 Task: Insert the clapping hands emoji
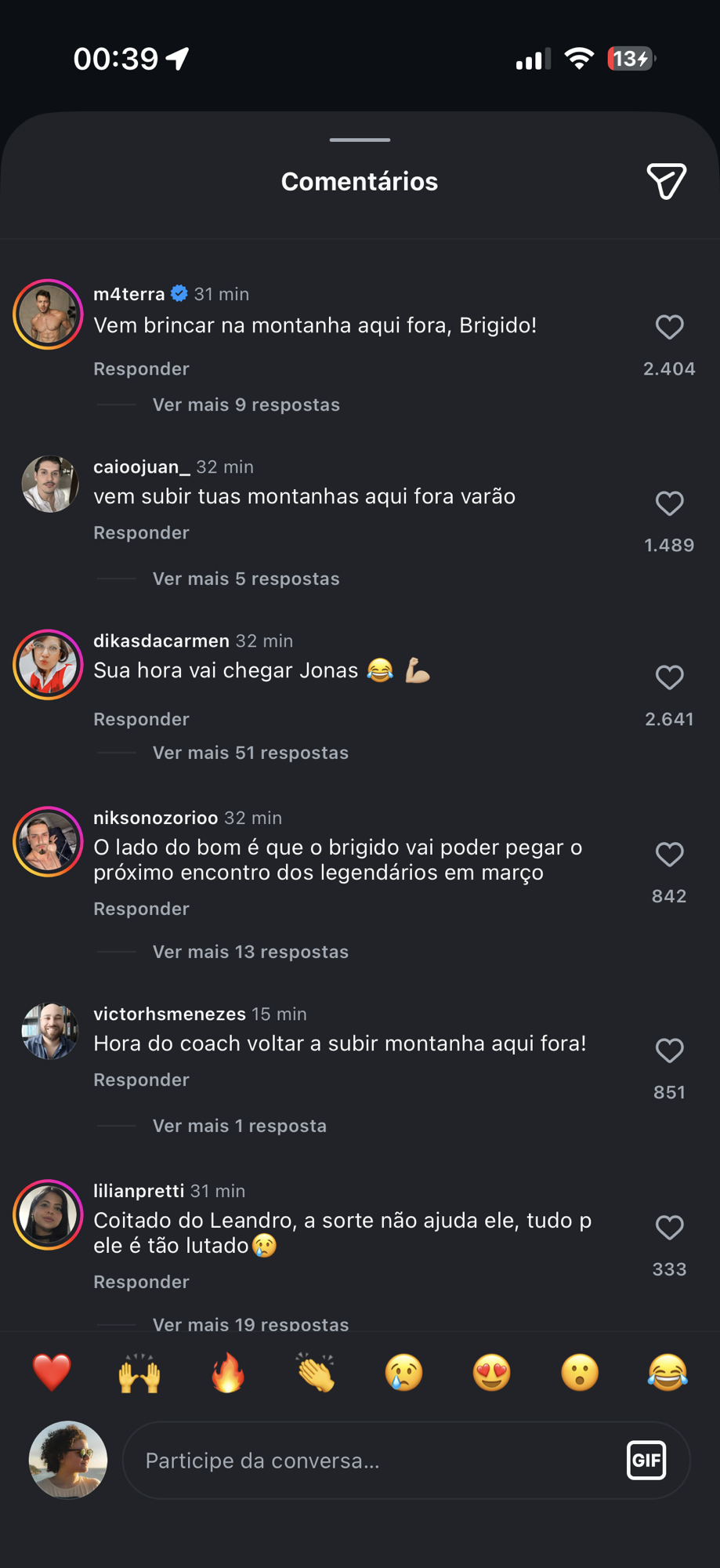coord(316,1373)
